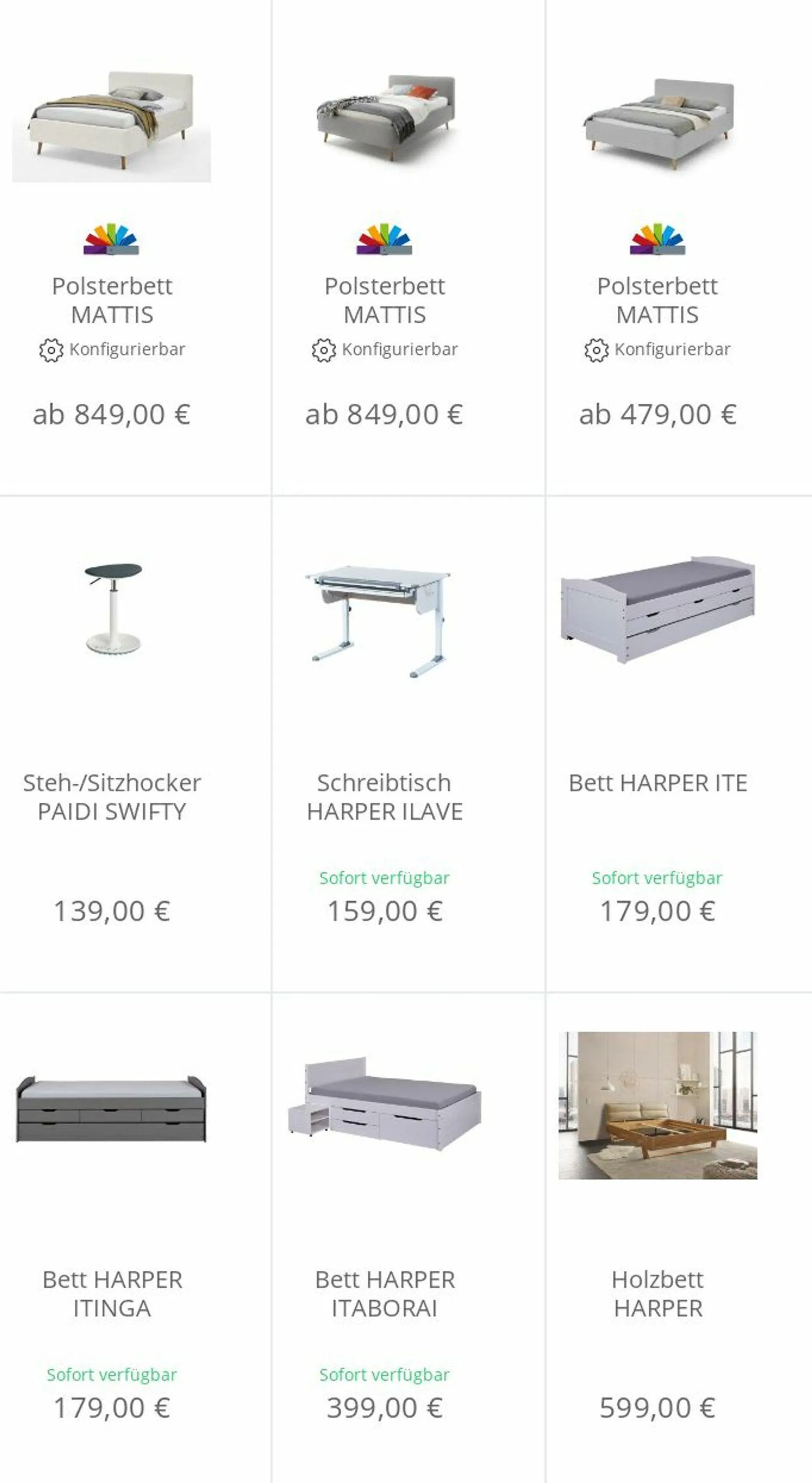The image size is (812, 1483).
Task: Open Schreibtisch HARPER ILAVE product
Action: (x=384, y=797)
